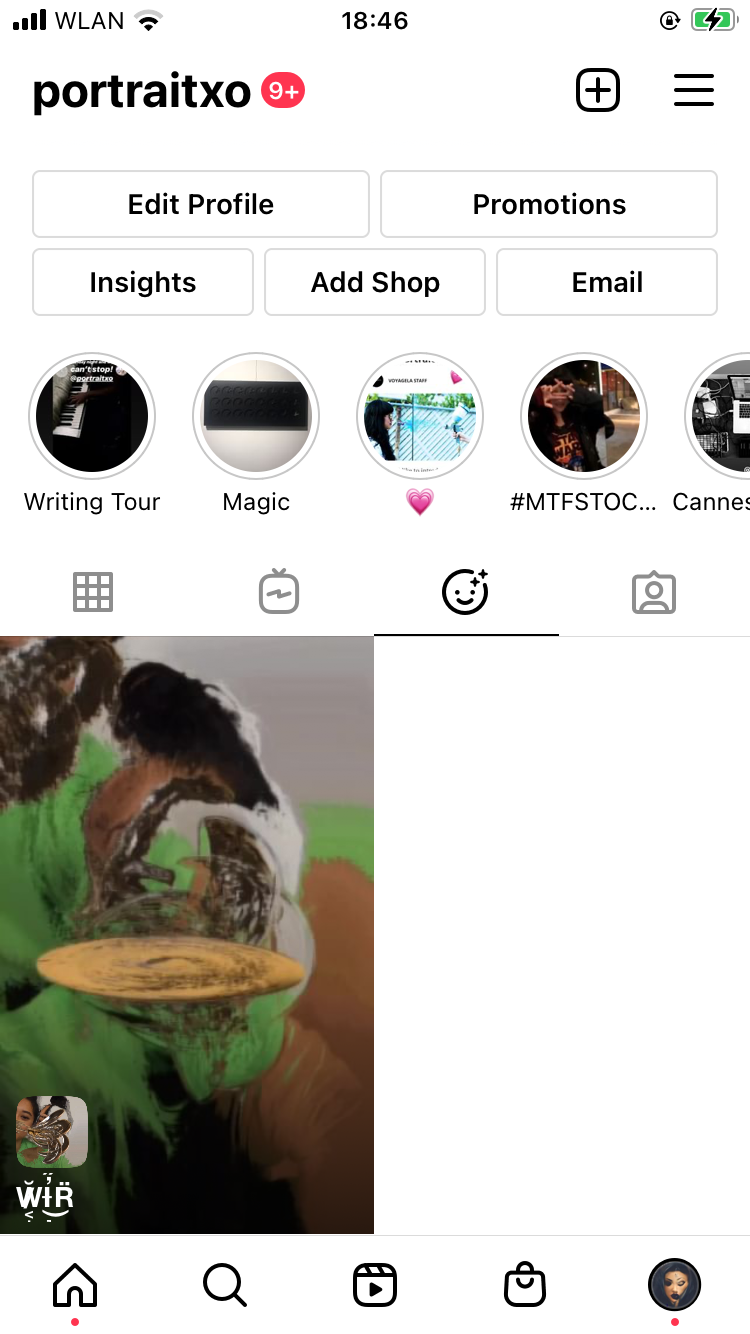Viewport: 750px width, 1334px height.
Task: View account Insights
Action: pyautogui.click(x=143, y=282)
